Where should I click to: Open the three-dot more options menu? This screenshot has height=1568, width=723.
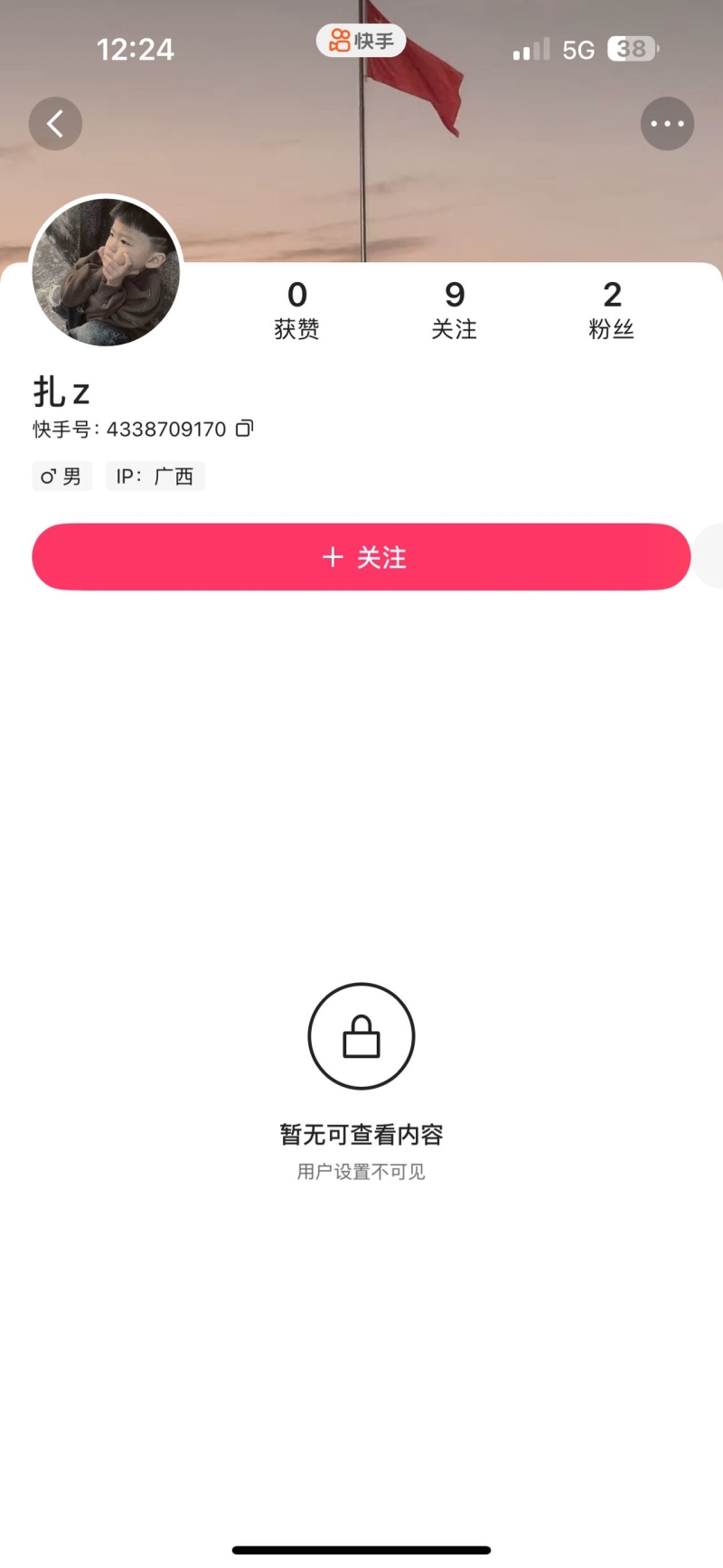click(x=667, y=123)
